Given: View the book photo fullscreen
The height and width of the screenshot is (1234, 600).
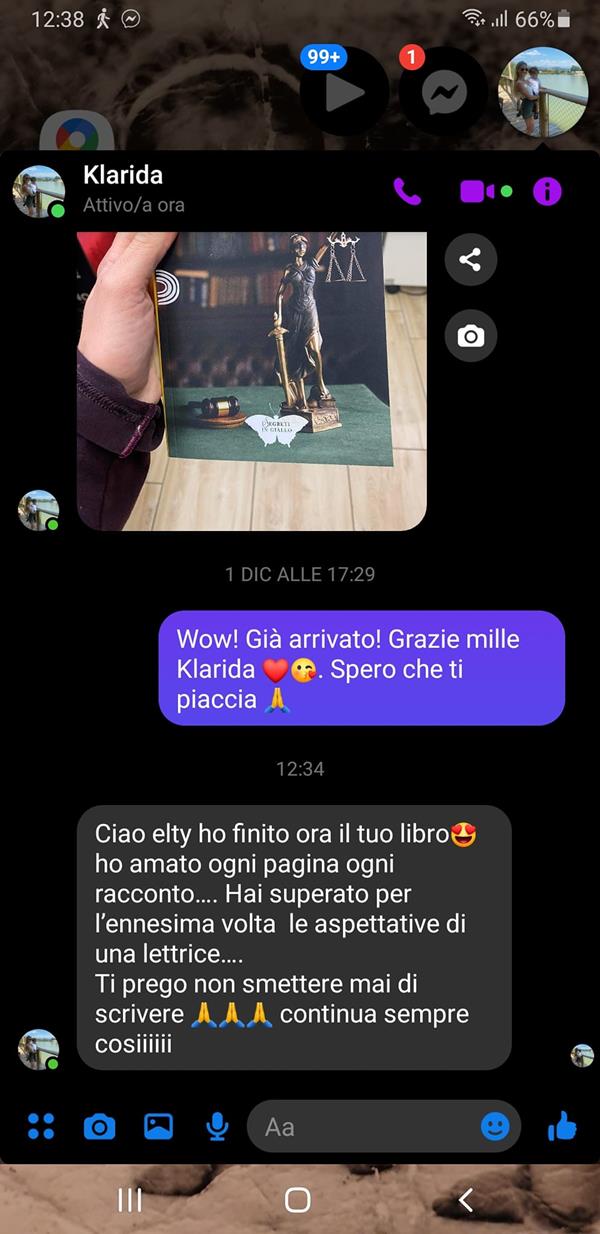Looking at the screenshot, I should tap(252, 381).
